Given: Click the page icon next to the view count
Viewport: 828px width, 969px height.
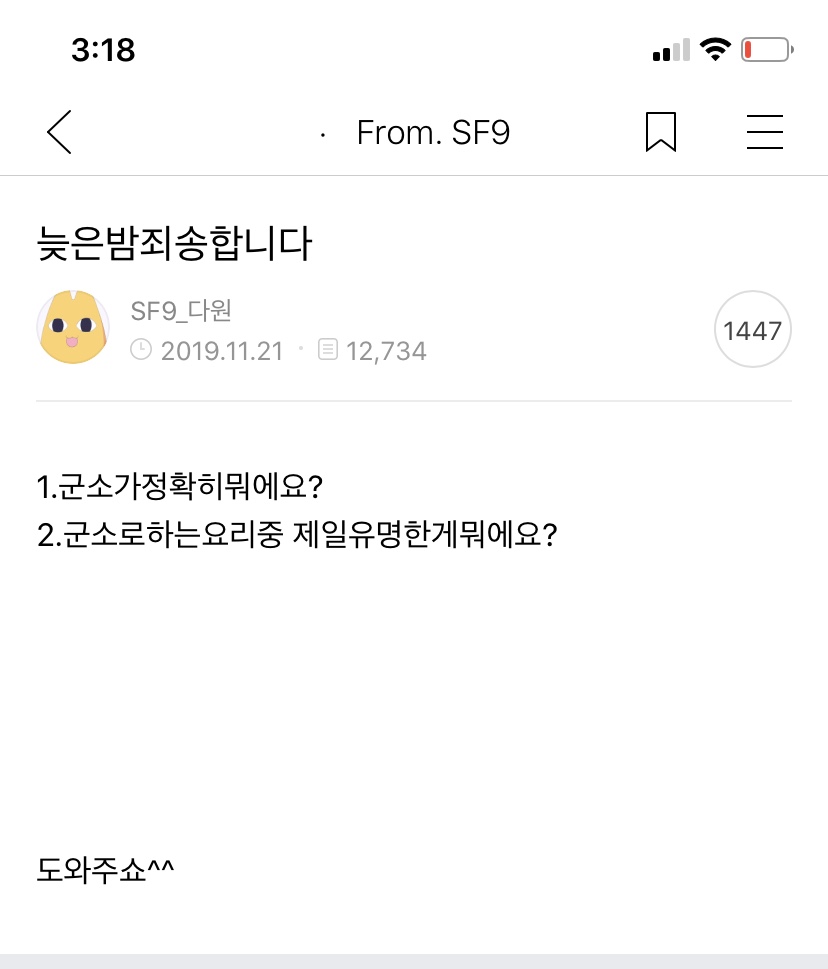Looking at the screenshot, I should (327, 351).
